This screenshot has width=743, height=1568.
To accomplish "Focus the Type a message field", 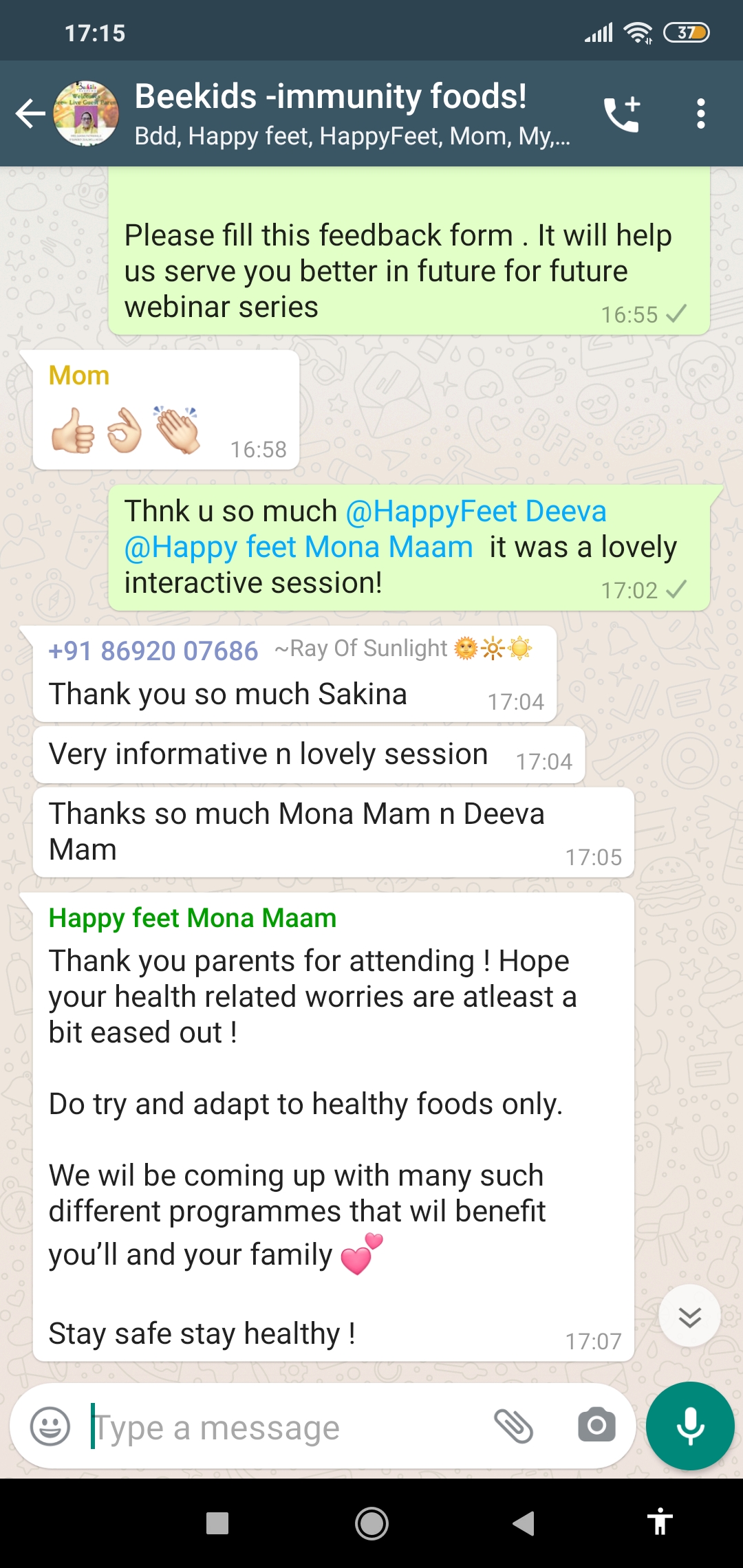I will point(286,1428).
